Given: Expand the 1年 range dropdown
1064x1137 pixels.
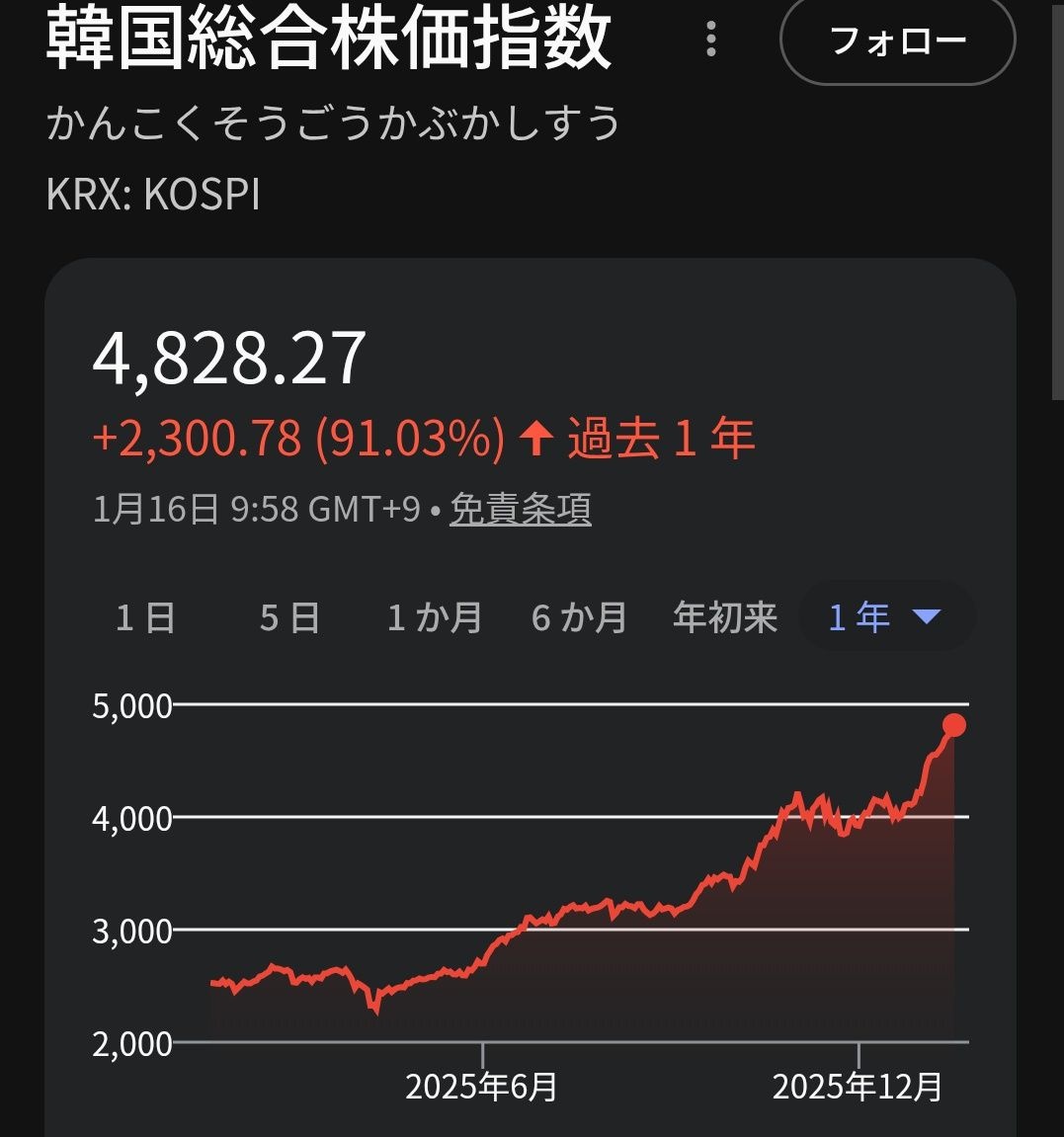Looking at the screenshot, I should pos(885,617).
